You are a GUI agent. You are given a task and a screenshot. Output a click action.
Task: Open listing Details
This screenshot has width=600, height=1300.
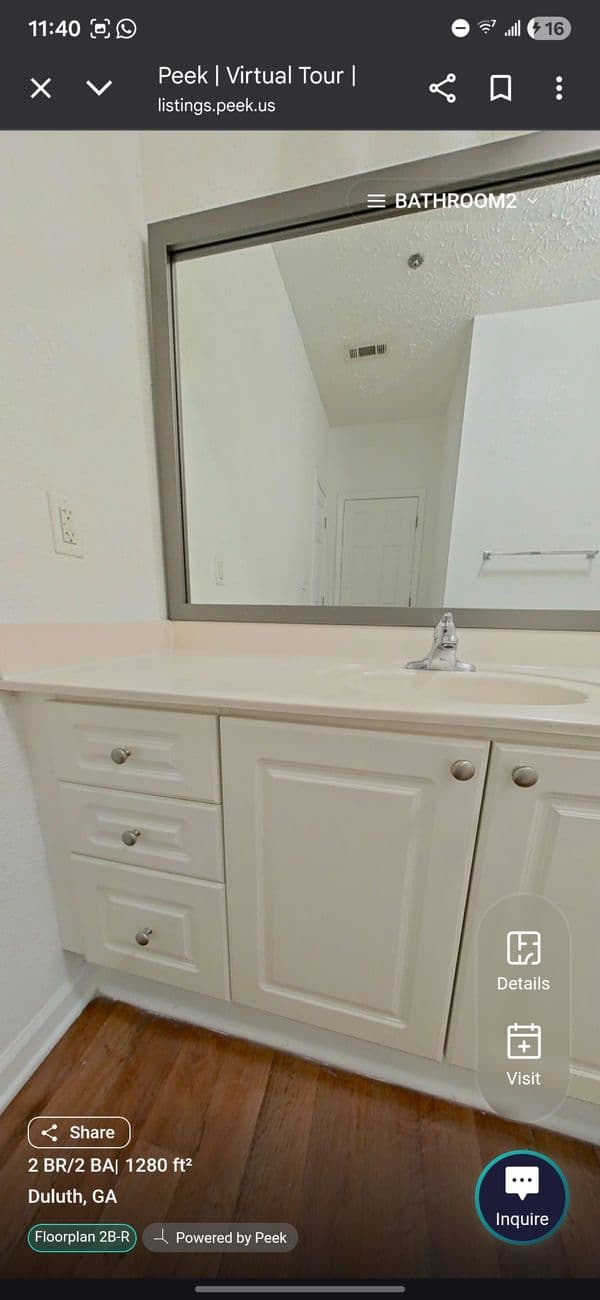click(x=523, y=961)
